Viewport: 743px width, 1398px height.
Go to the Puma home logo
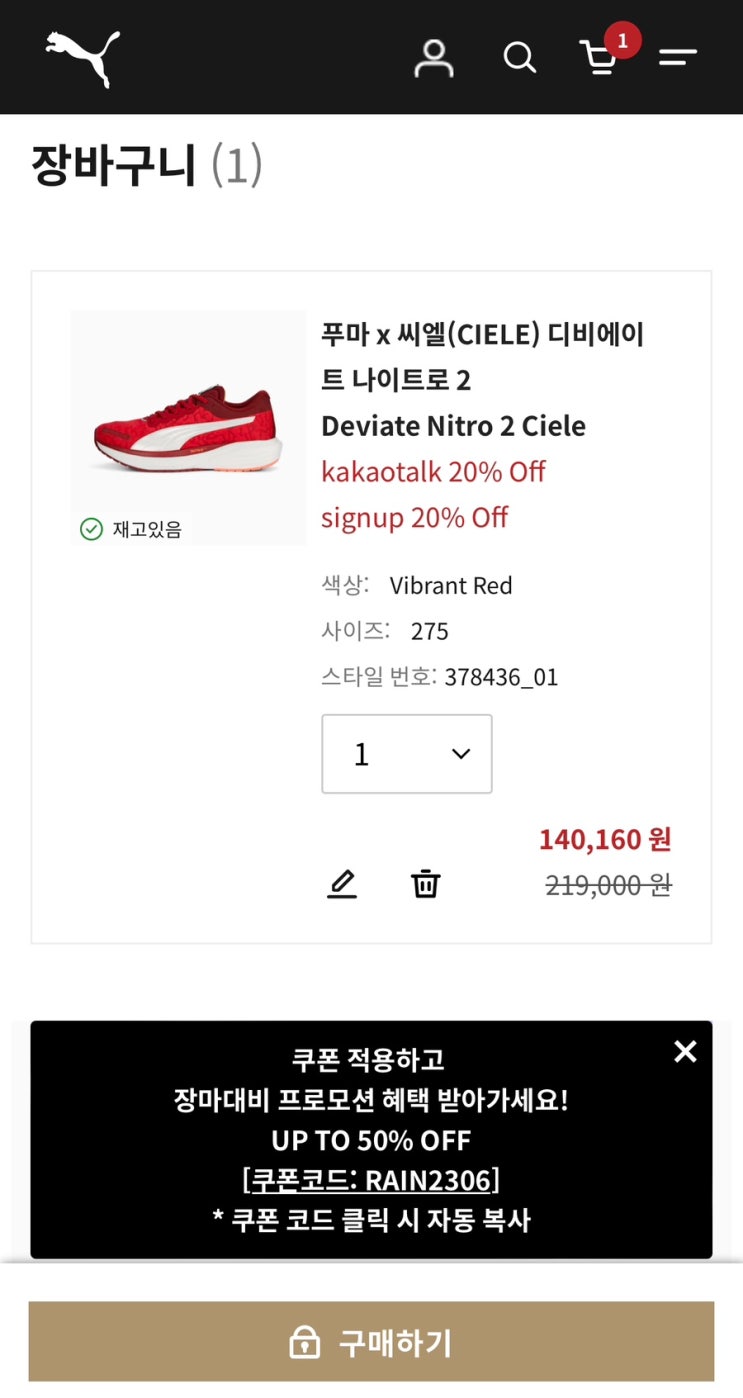(x=83, y=58)
